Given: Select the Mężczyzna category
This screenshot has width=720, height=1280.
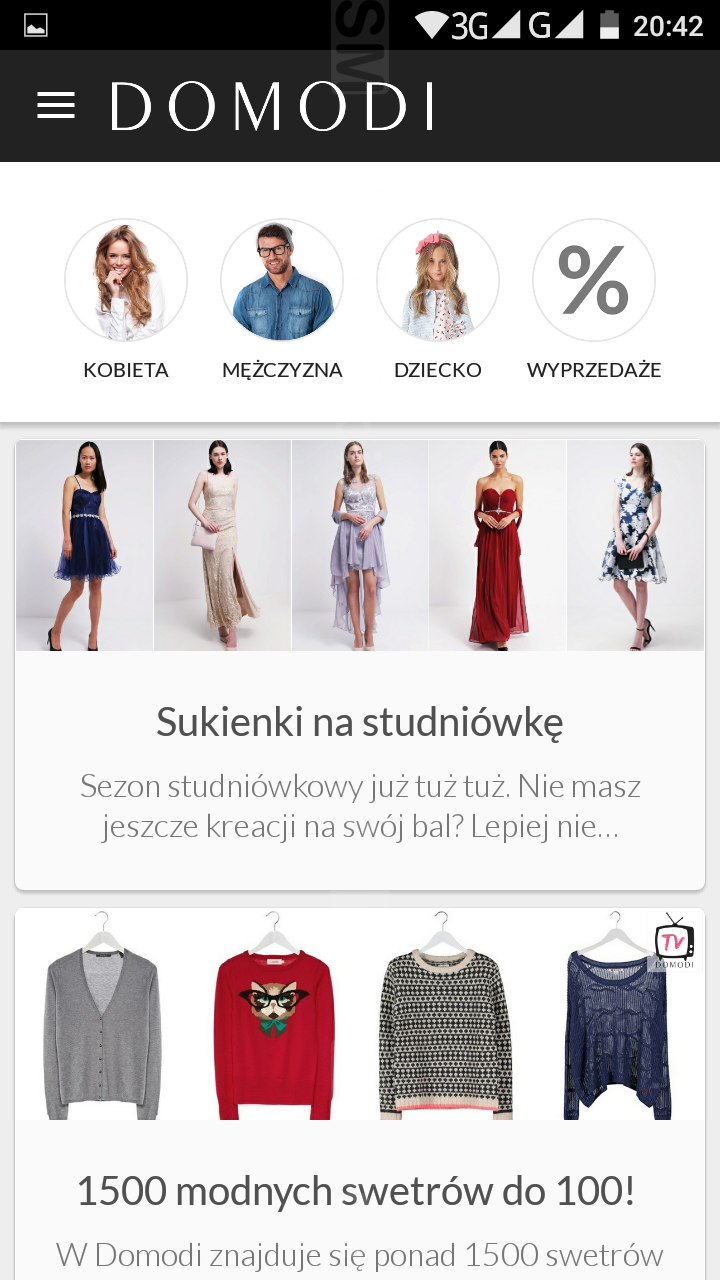Looking at the screenshot, I should pos(282,300).
